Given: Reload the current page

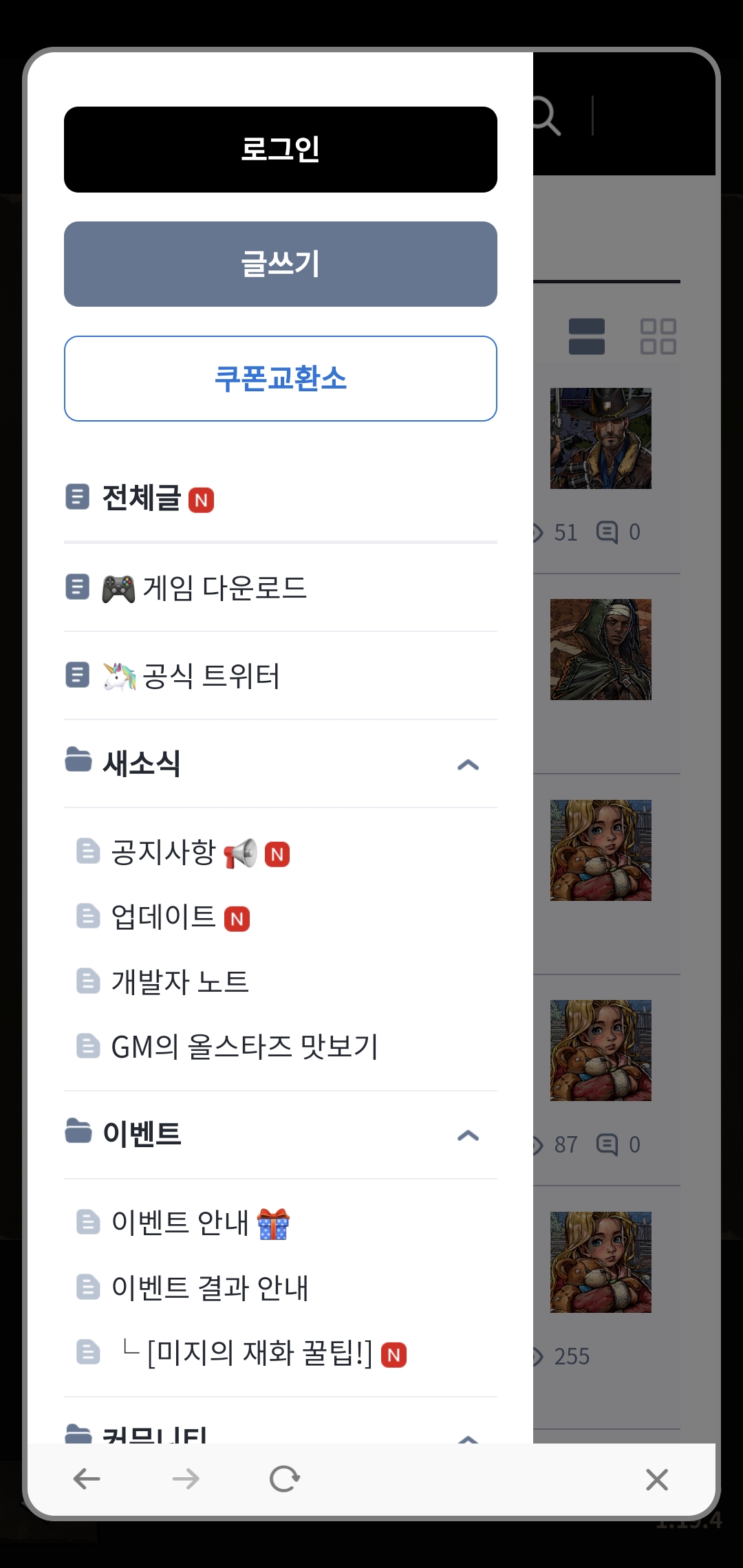Looking at the screenshot, I should [284, 1479].
